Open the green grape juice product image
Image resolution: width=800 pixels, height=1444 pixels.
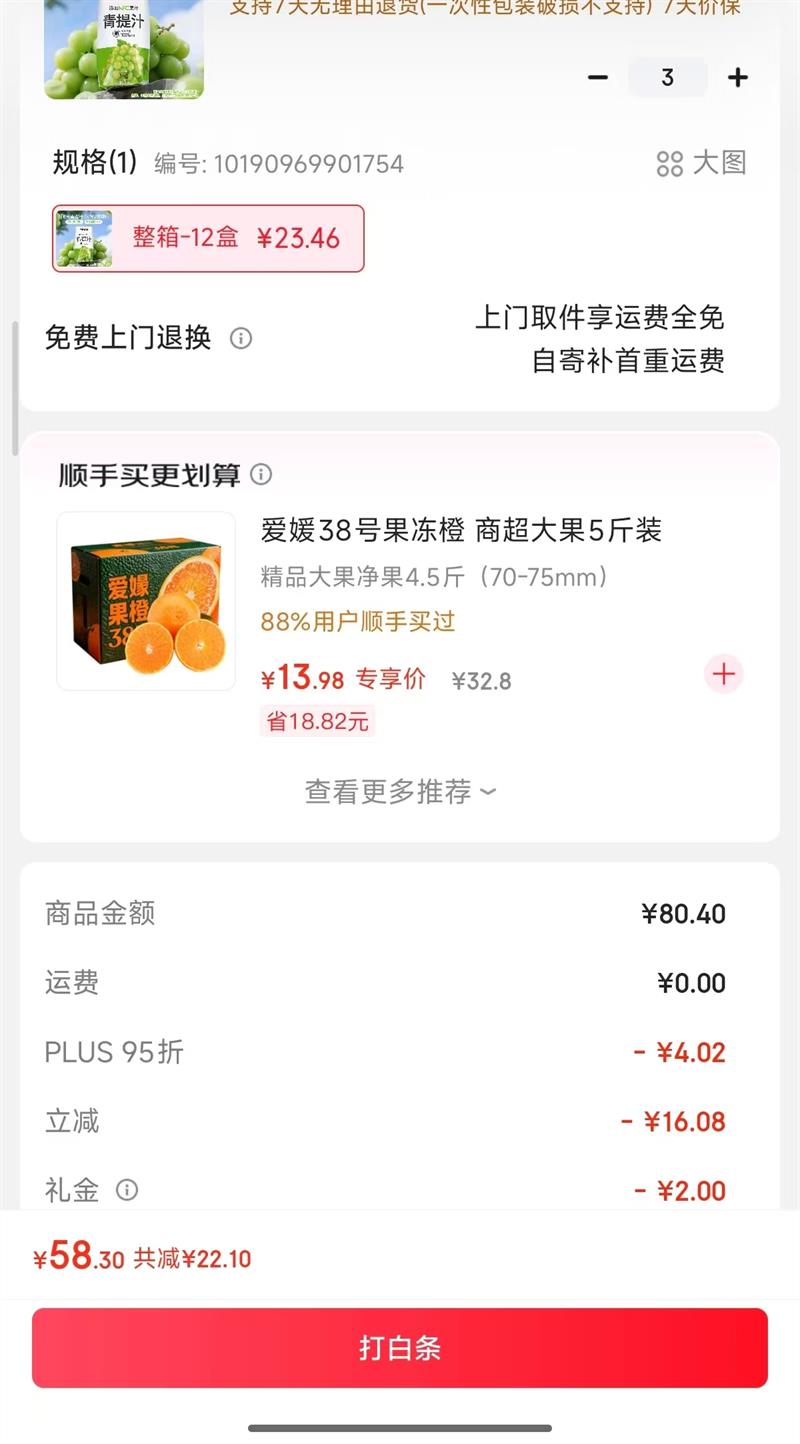click(124, 50)
